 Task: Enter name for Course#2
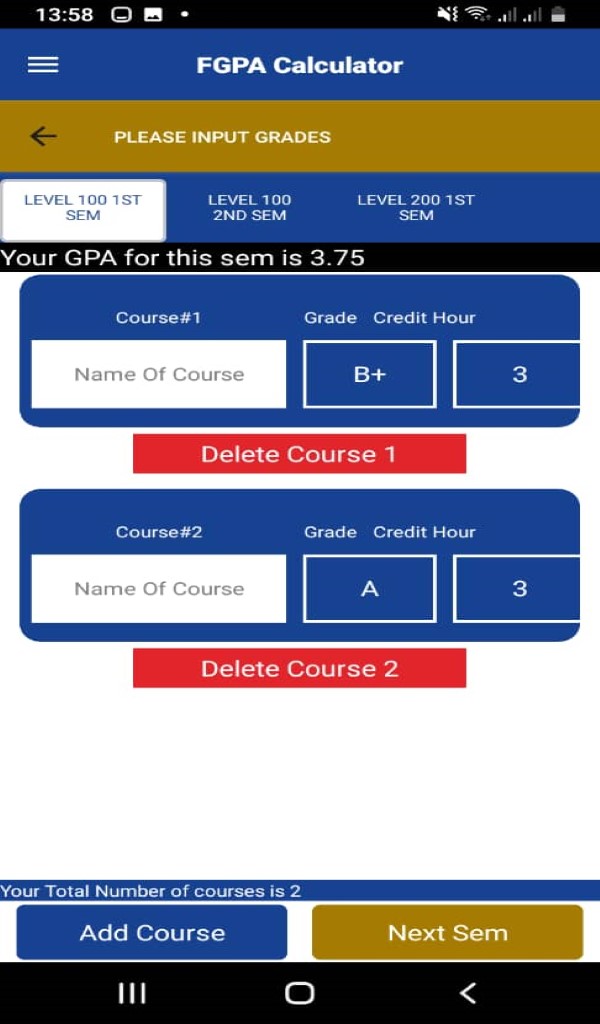159,588
